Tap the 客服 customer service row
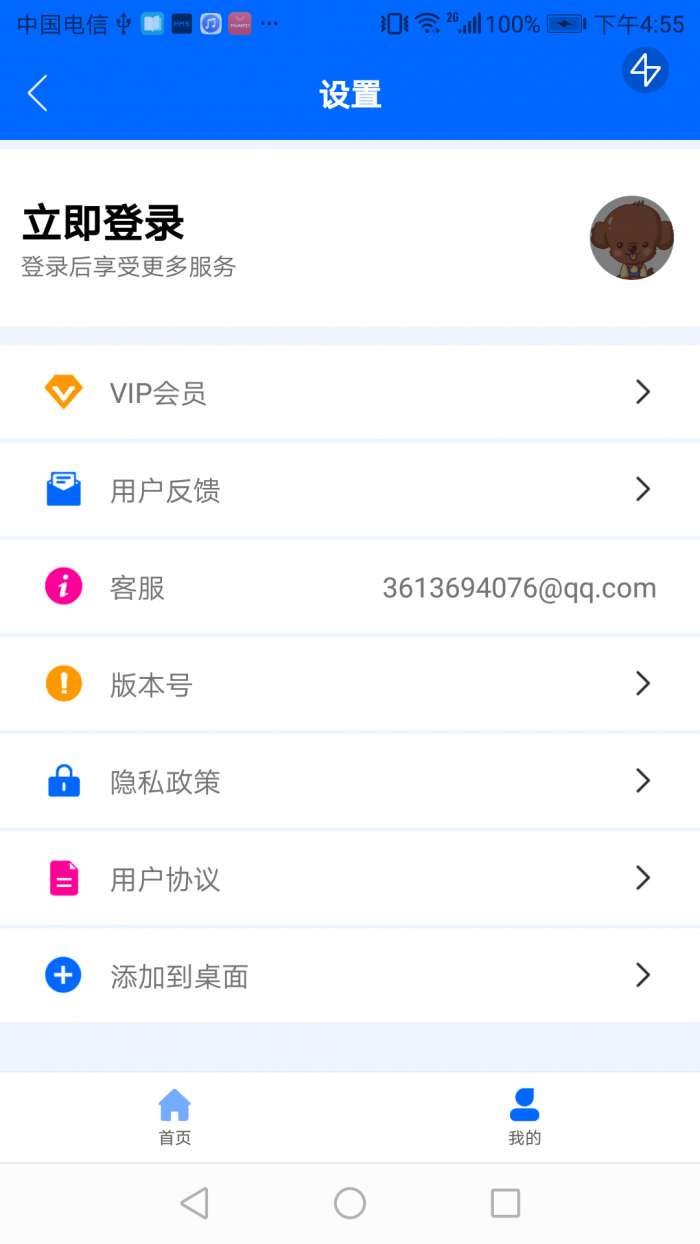The height and width of the screenshot is (1244, 700). coord(350,587)
